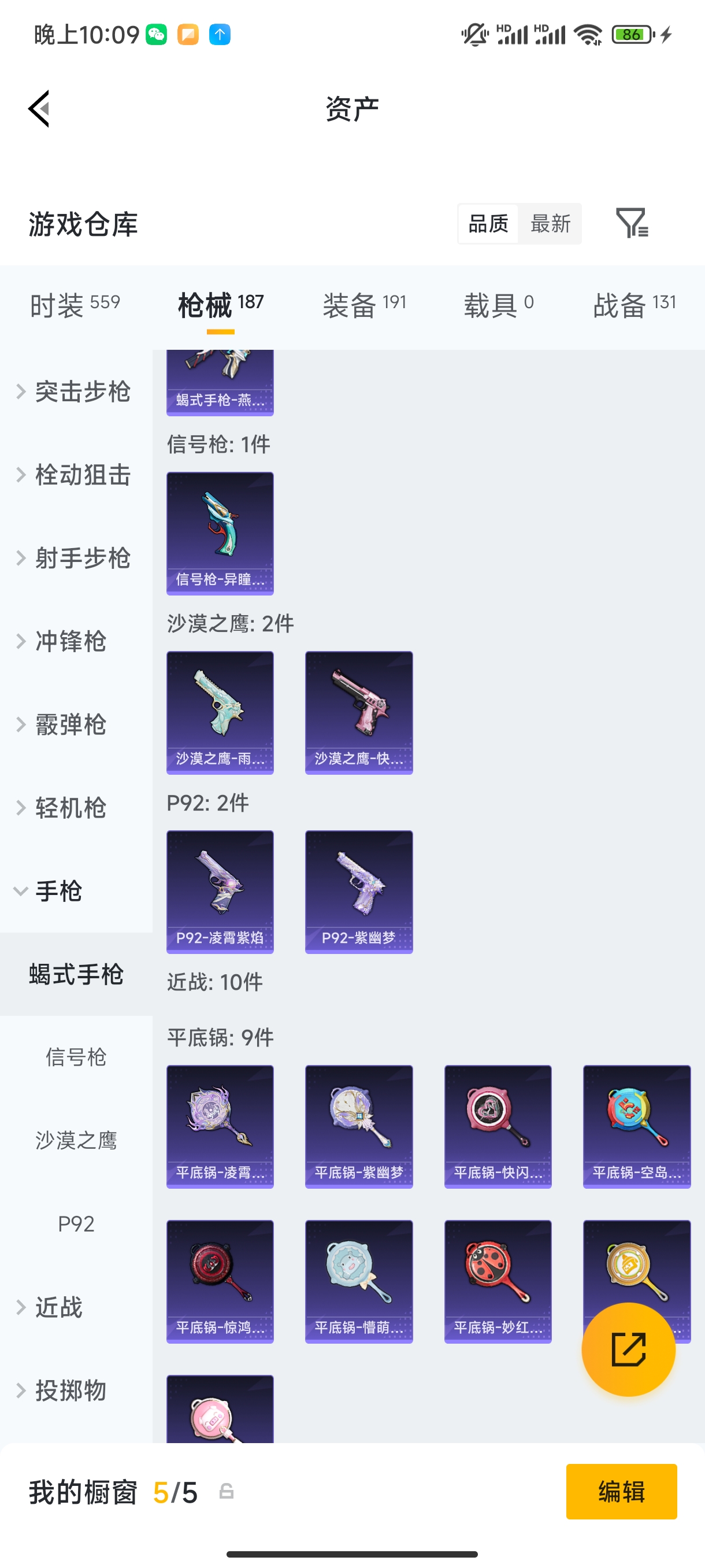The image size is (705, 1568).
Task: Open the 平底锅-紫幽梦 thumbnail
Action: [359, 1127]
